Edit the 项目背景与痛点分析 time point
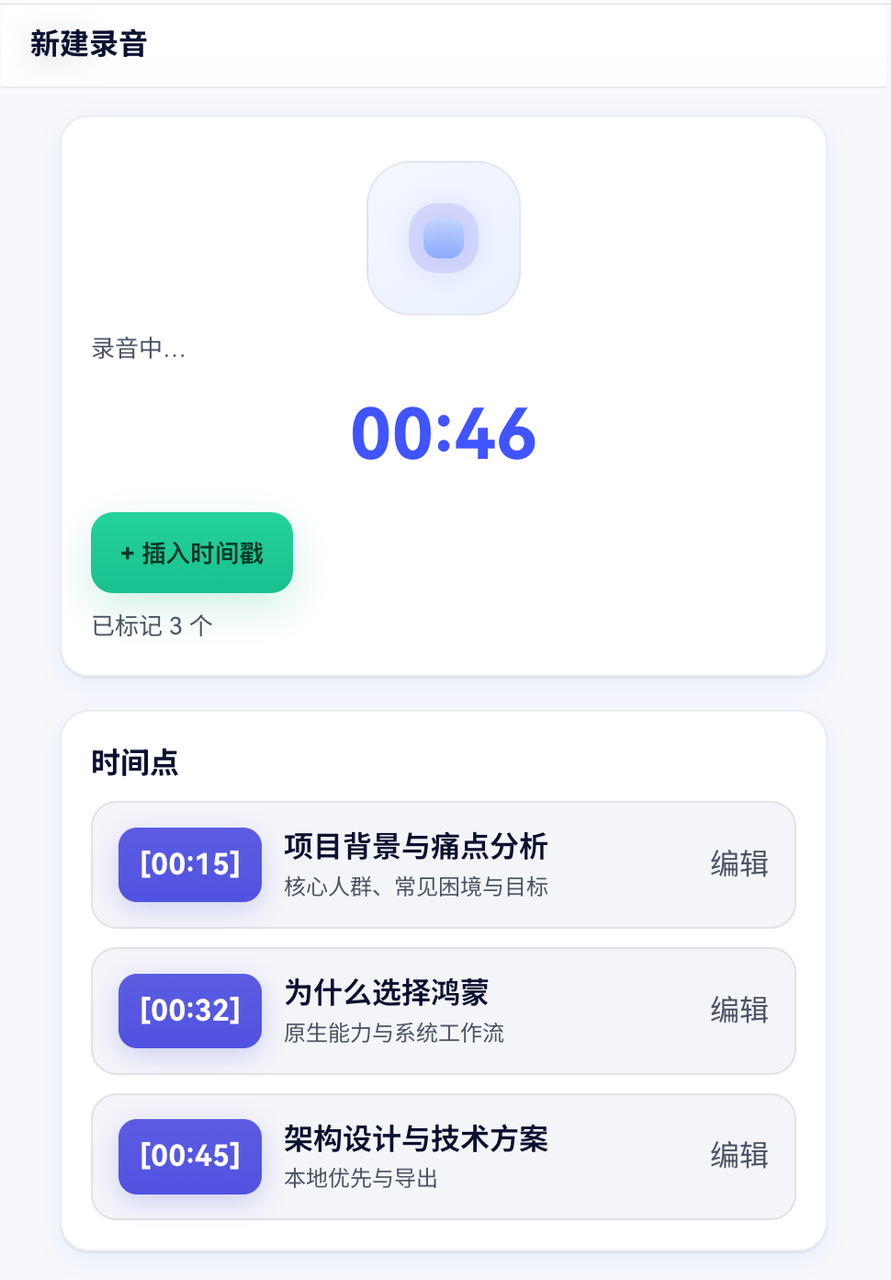The height and width of the screenshot is (1280, 891). 739,864
